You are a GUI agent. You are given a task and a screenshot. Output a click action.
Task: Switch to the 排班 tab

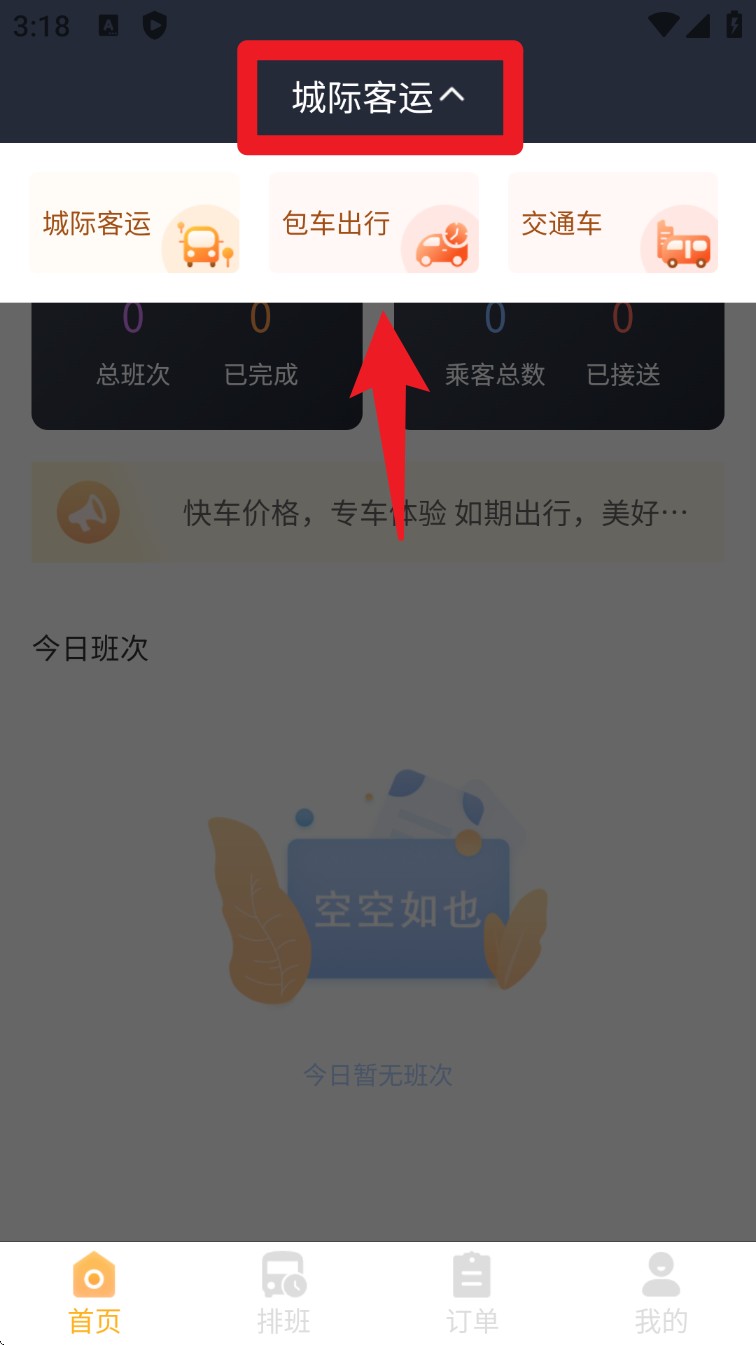[283, 1293]
